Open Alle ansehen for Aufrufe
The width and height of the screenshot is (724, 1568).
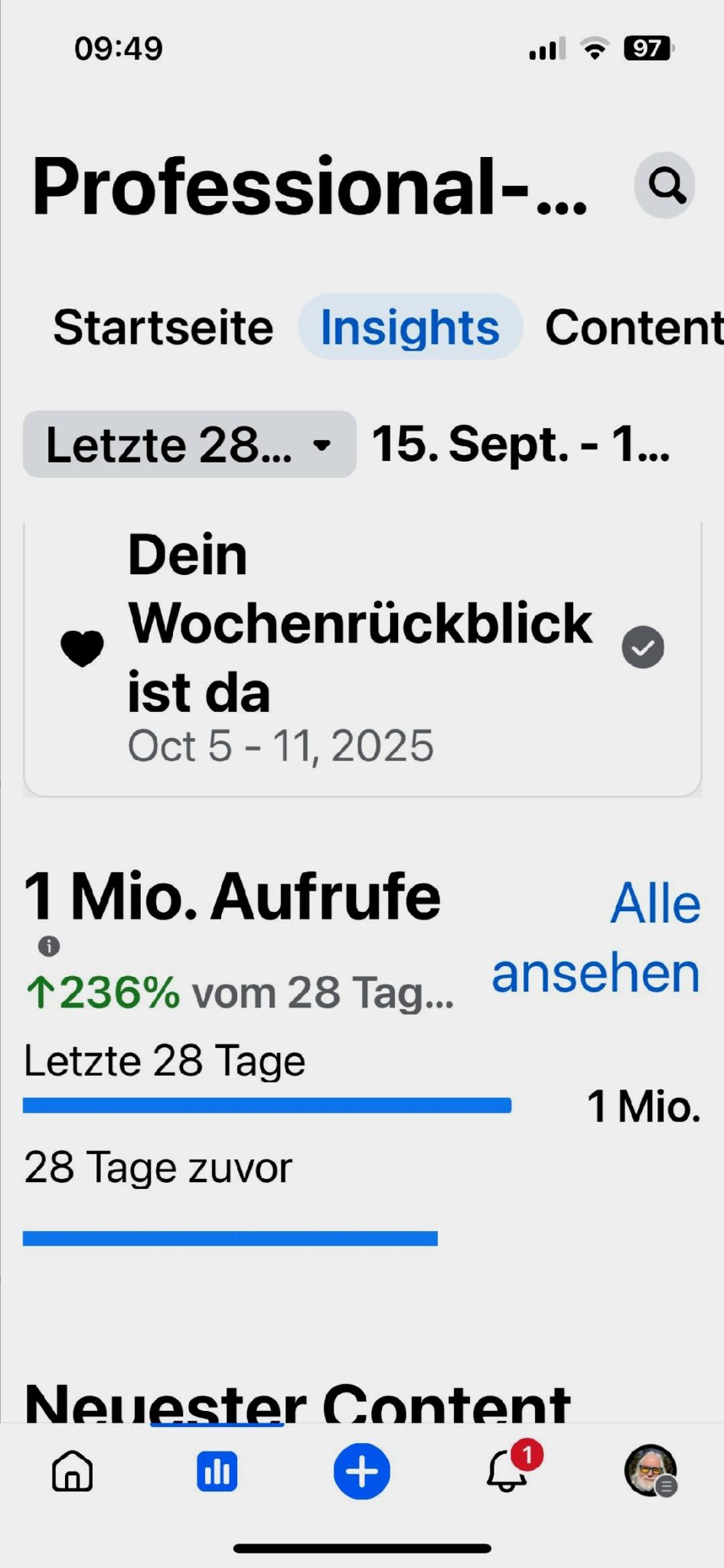pyautogui.click(x=597, y=937)
